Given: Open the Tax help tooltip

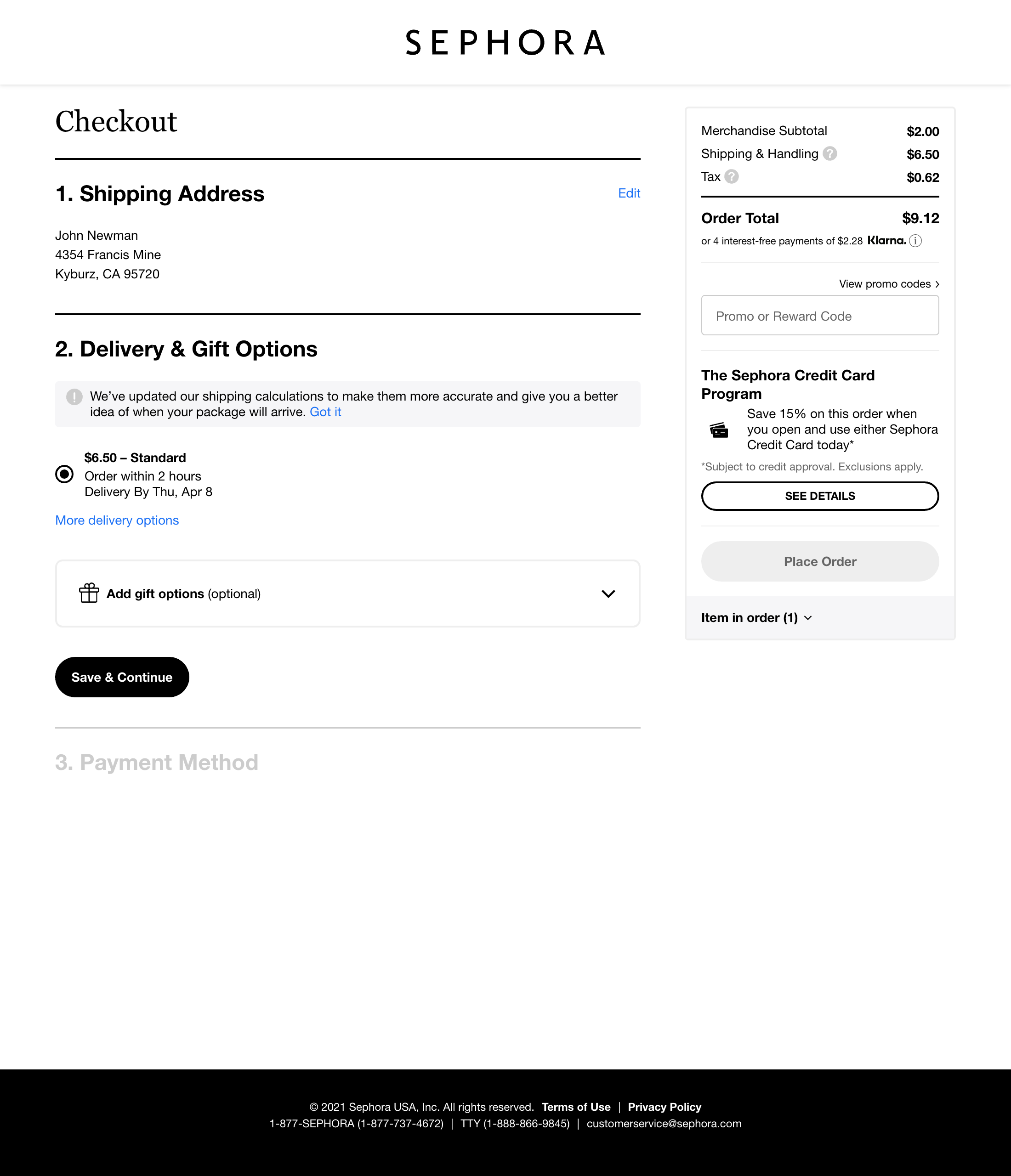Looking at the screenshot, I should [731, 176].
